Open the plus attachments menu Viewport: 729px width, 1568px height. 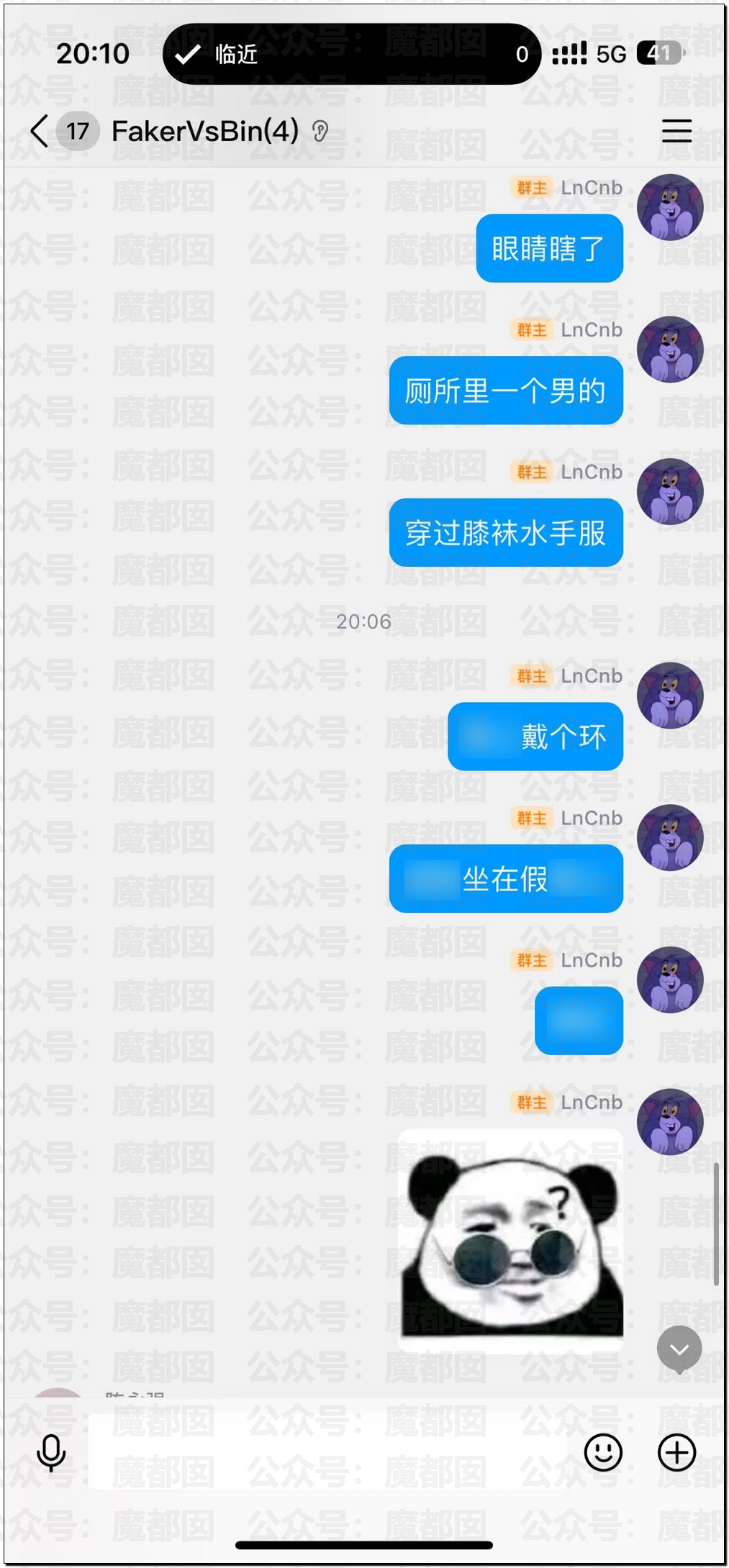(x=676, y=1452)
